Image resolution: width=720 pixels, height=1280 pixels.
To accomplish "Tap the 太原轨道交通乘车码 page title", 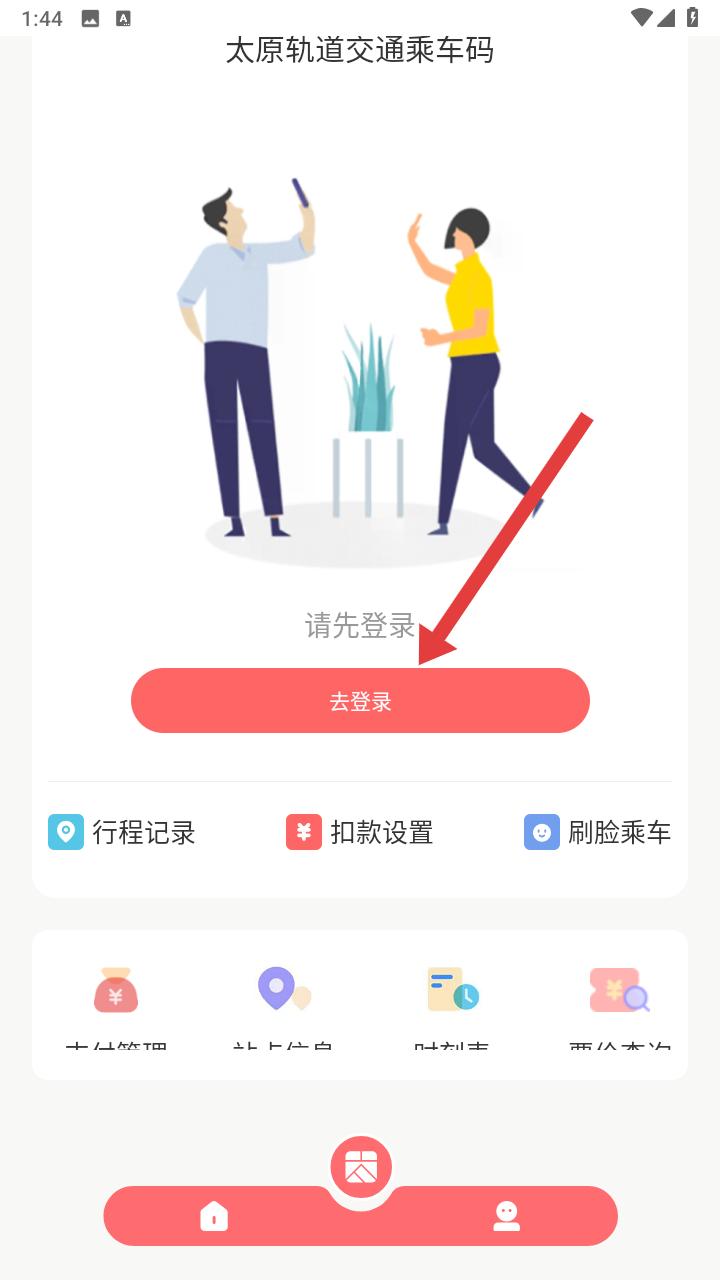I will coord(360,49).
